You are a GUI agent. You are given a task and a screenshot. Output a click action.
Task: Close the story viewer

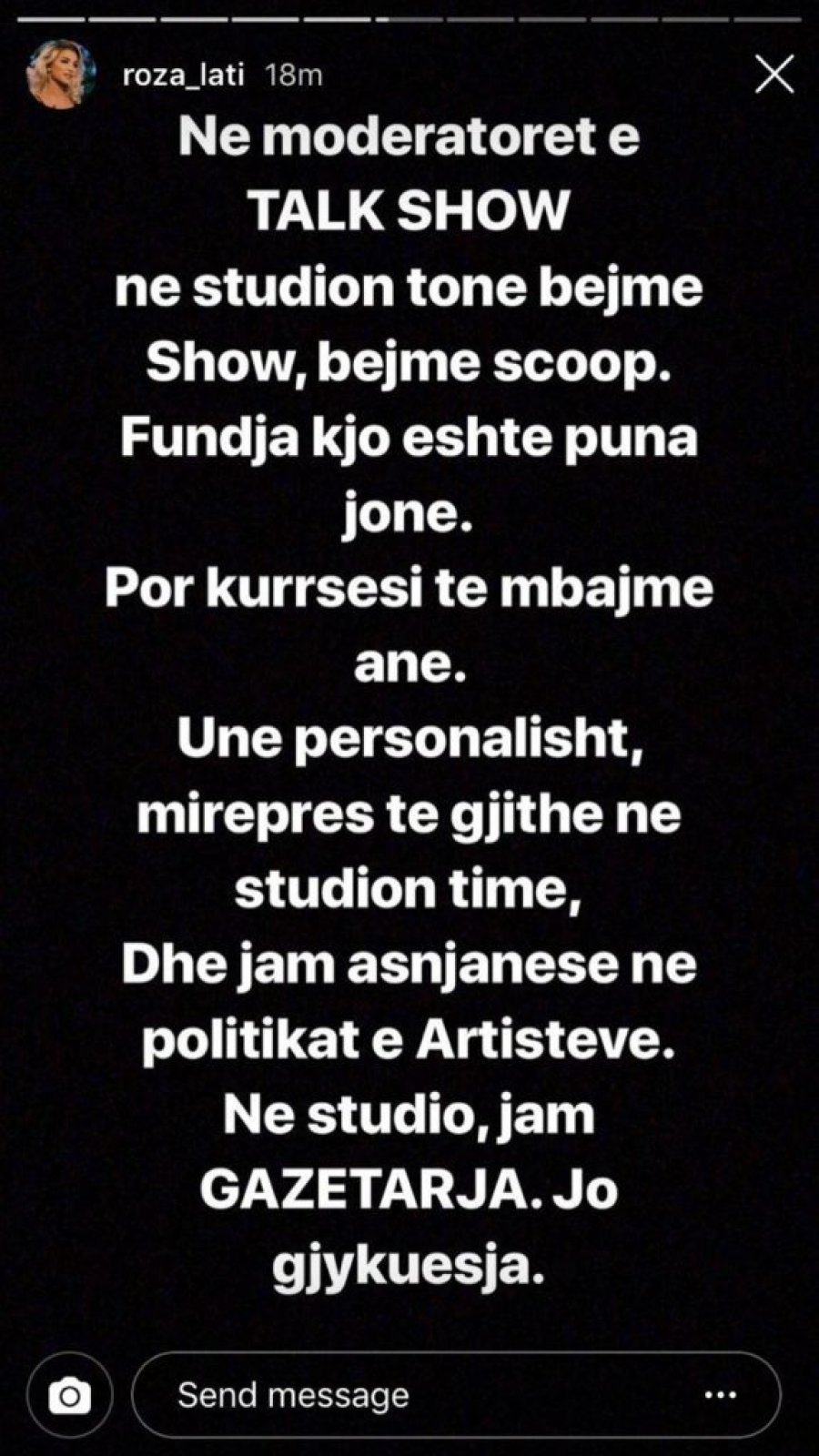click(x=774, y=74)
